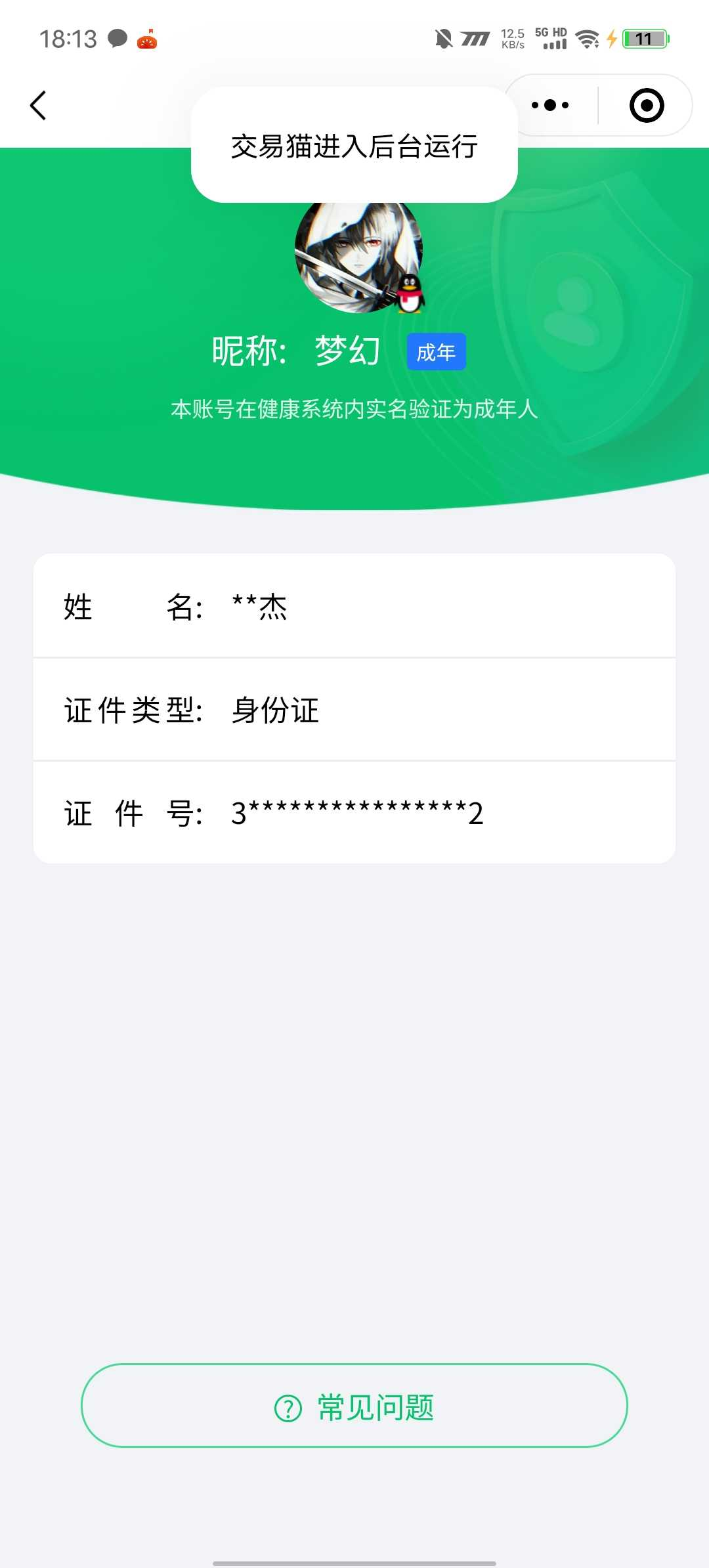This screenshot has width=709, height=1568.
Task: Tap the back arrow to return
Action: coord(37,105)
